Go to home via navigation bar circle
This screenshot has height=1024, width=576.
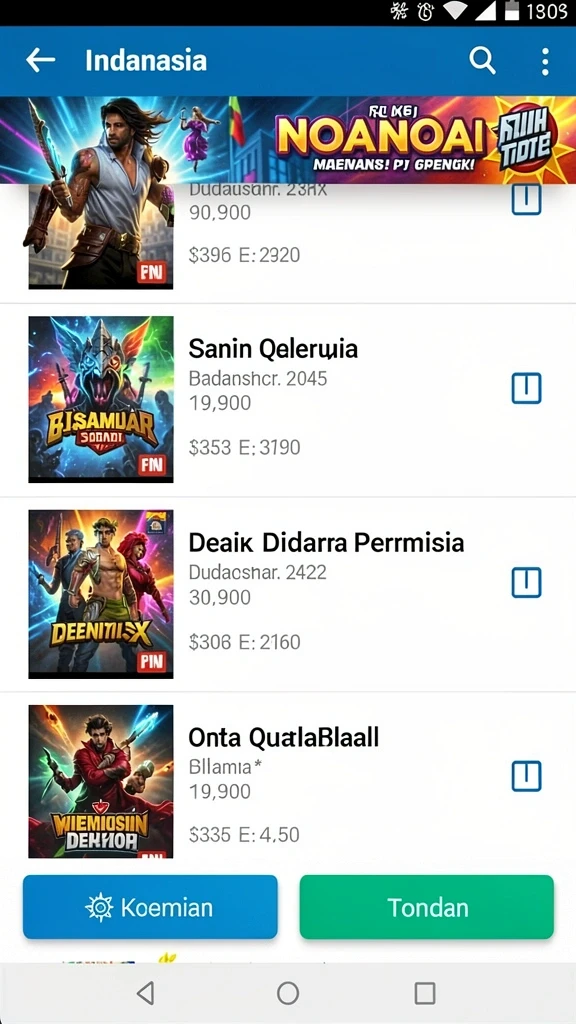pos(288,993)
